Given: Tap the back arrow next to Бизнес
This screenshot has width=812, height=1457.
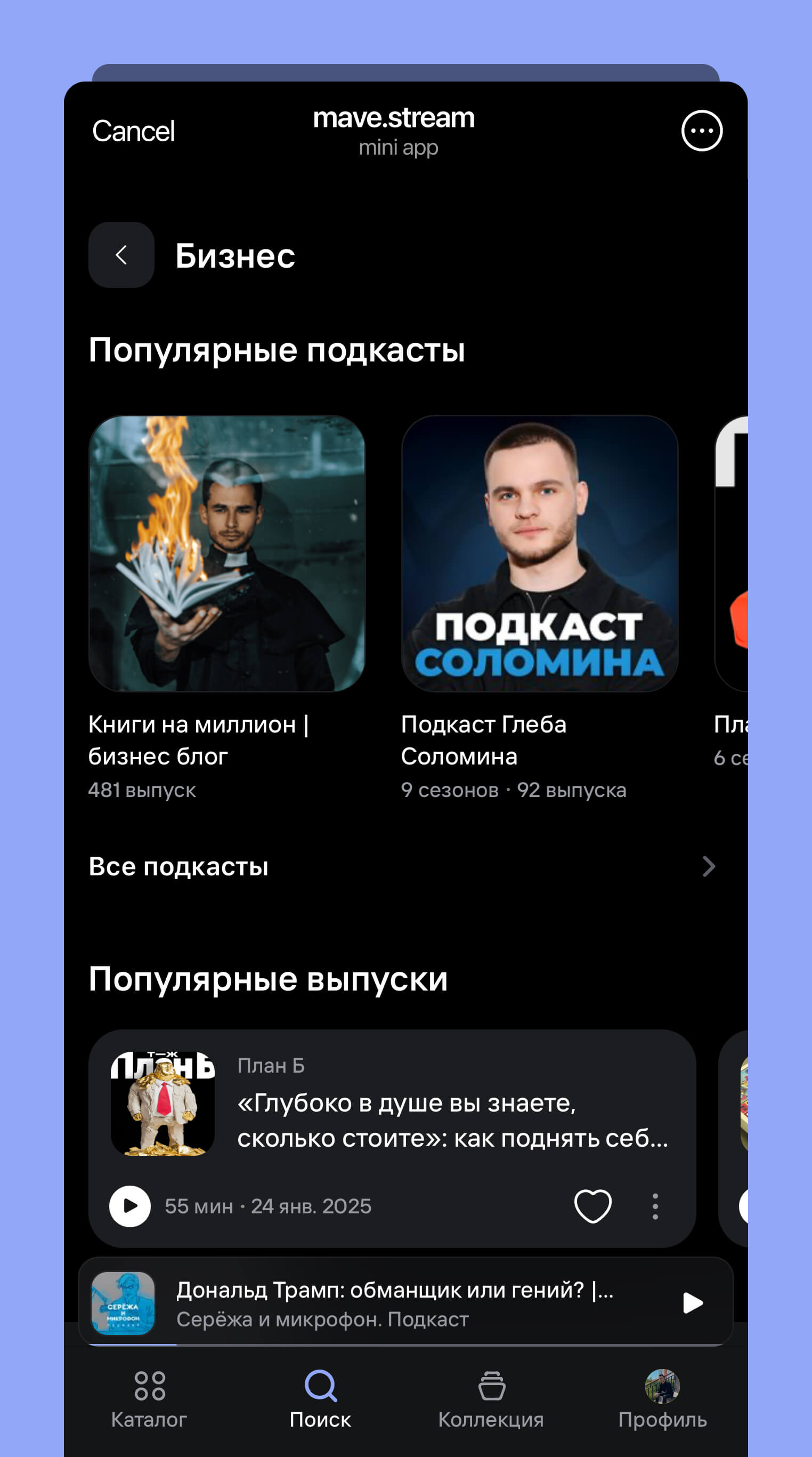Looking at the screenshot, I should click(x=121, y=255).
